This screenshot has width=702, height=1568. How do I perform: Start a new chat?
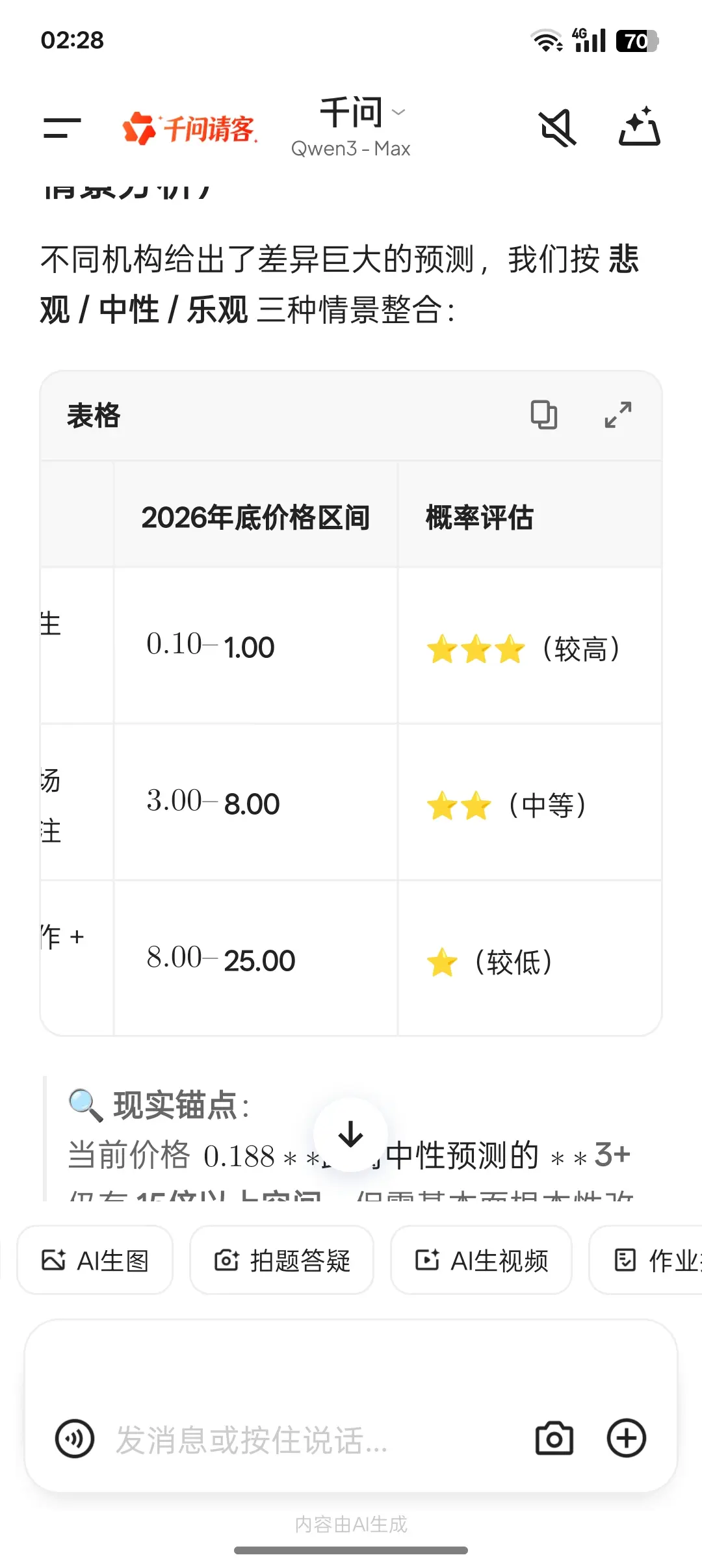pos(640,126)
